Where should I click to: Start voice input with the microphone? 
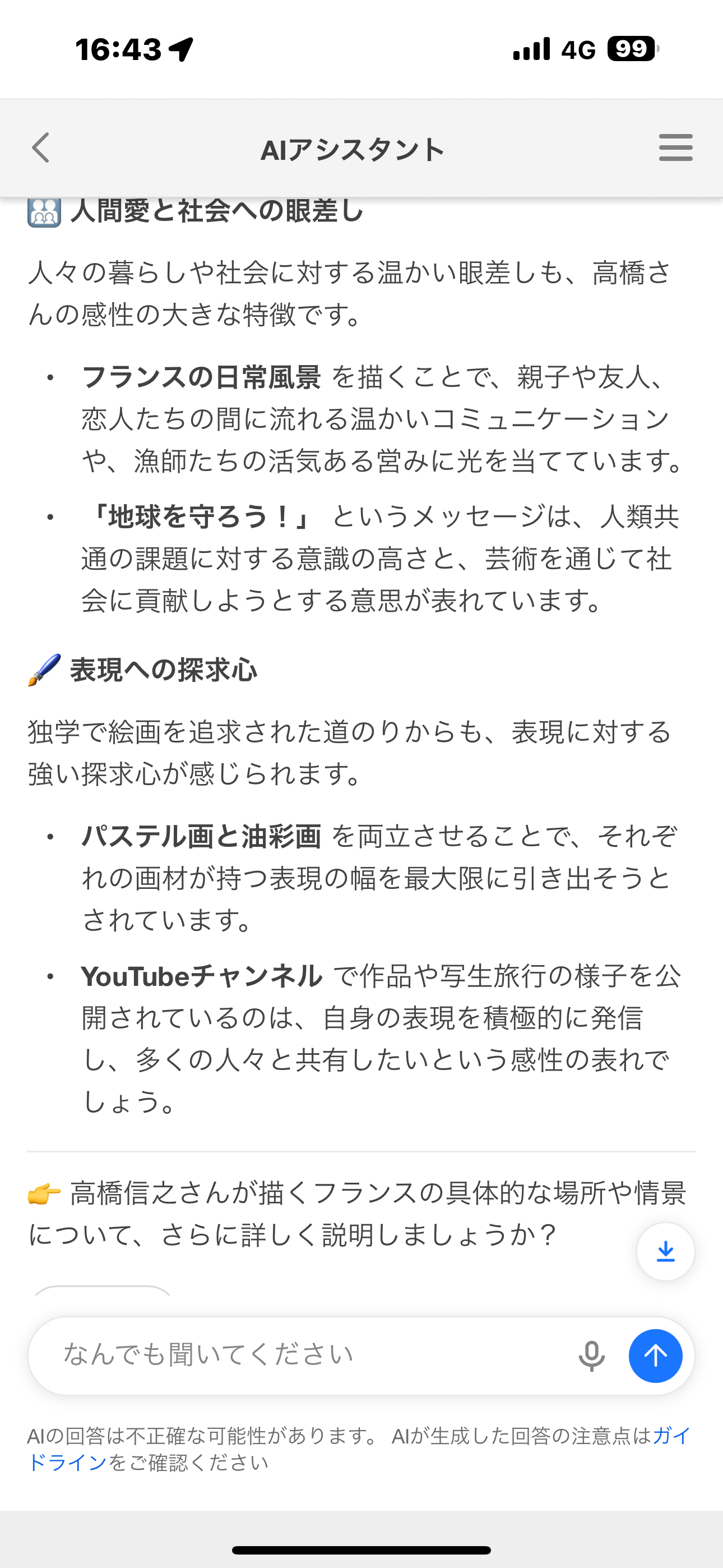591,1355
